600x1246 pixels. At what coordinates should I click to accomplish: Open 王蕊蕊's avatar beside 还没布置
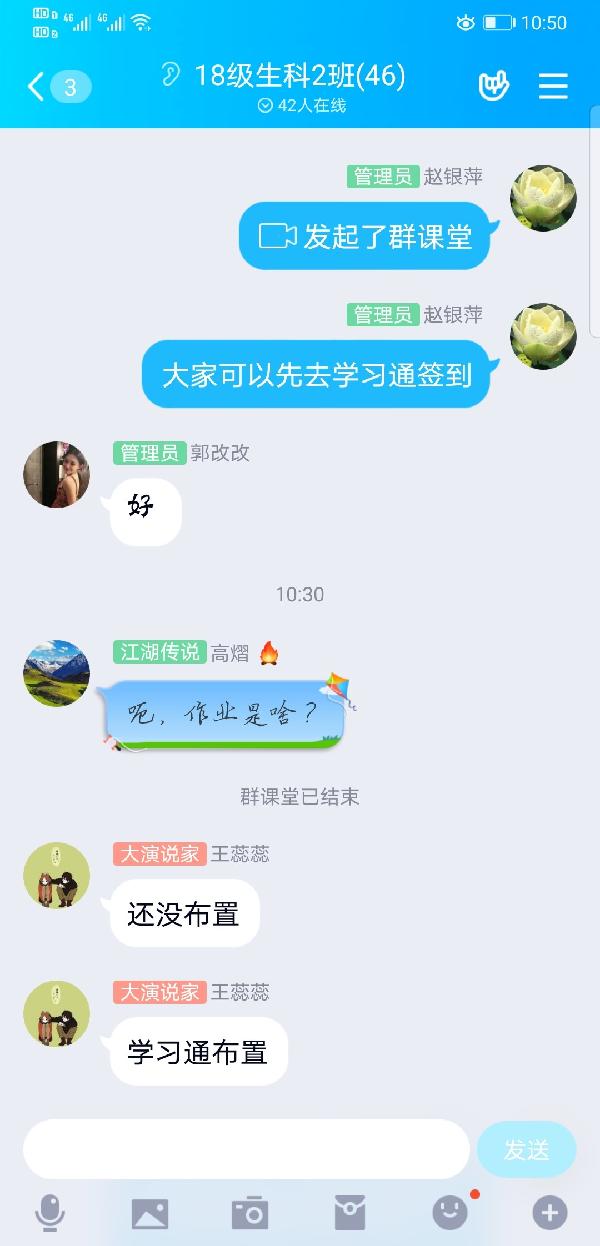pyautogui.click(x=57, y=876)
